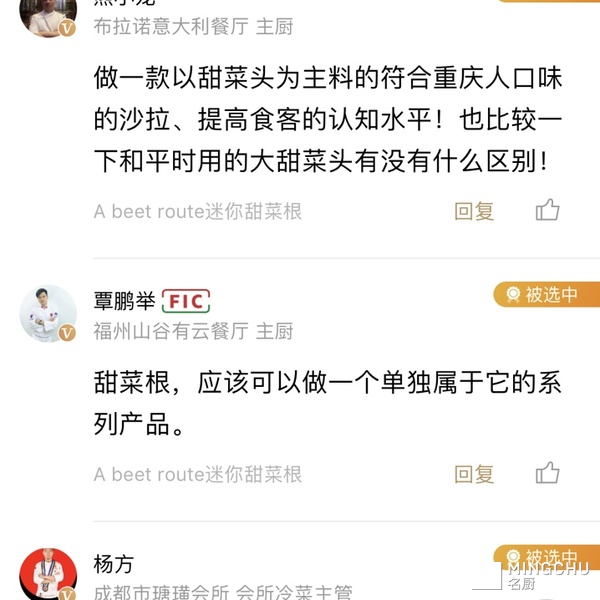Like the Chongqing beet salad comment

pos(547,210)
